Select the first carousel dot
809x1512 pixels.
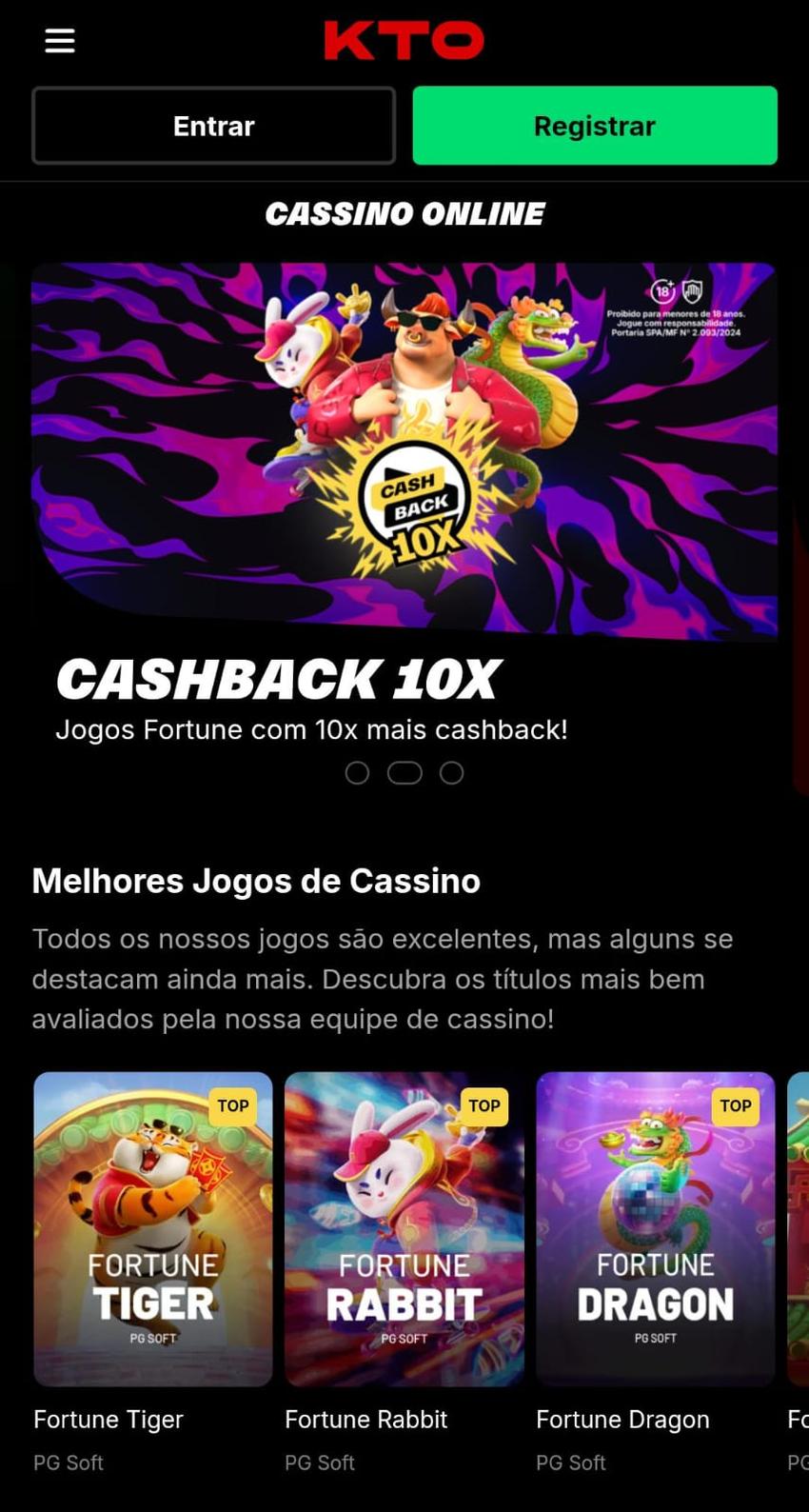tap(357, 772)
